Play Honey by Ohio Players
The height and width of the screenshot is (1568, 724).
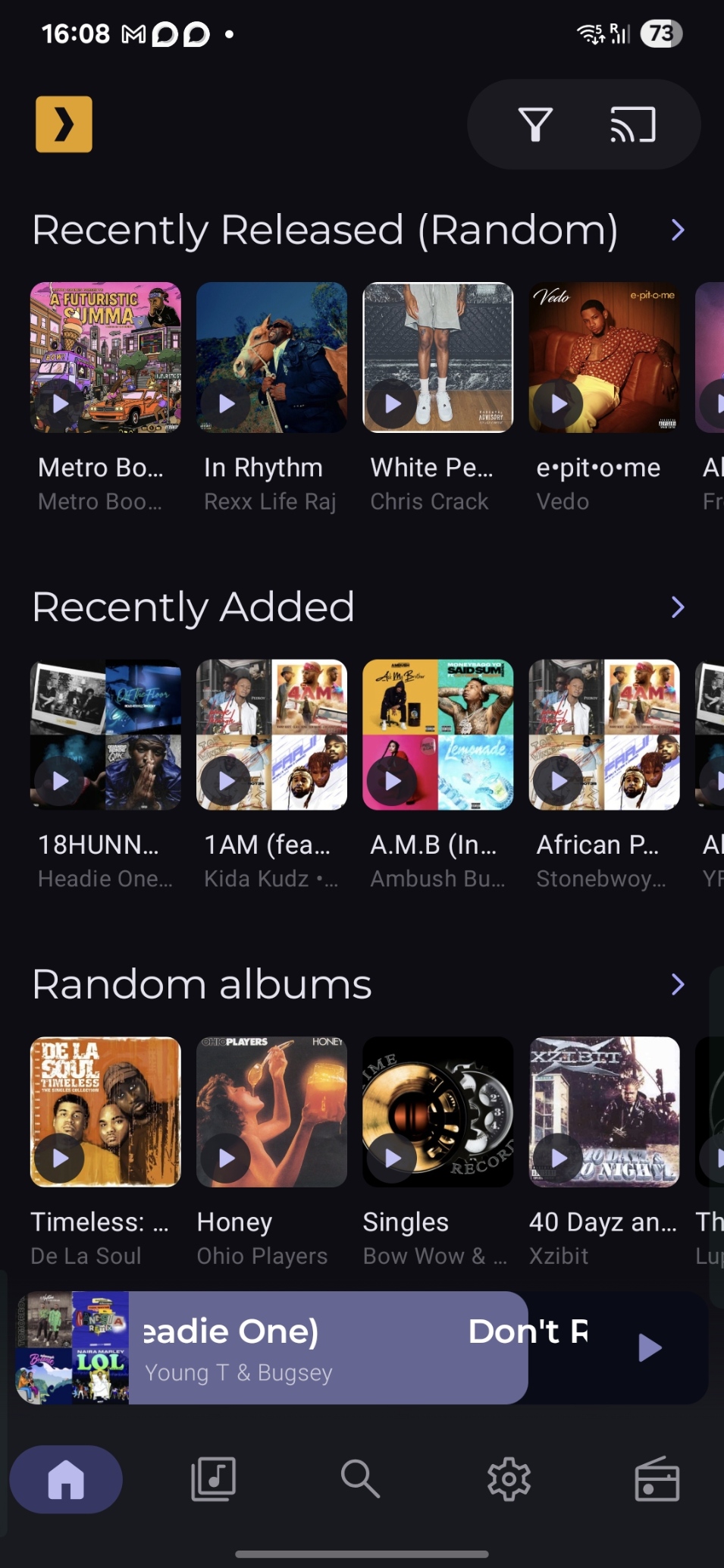pos(226,1158)
